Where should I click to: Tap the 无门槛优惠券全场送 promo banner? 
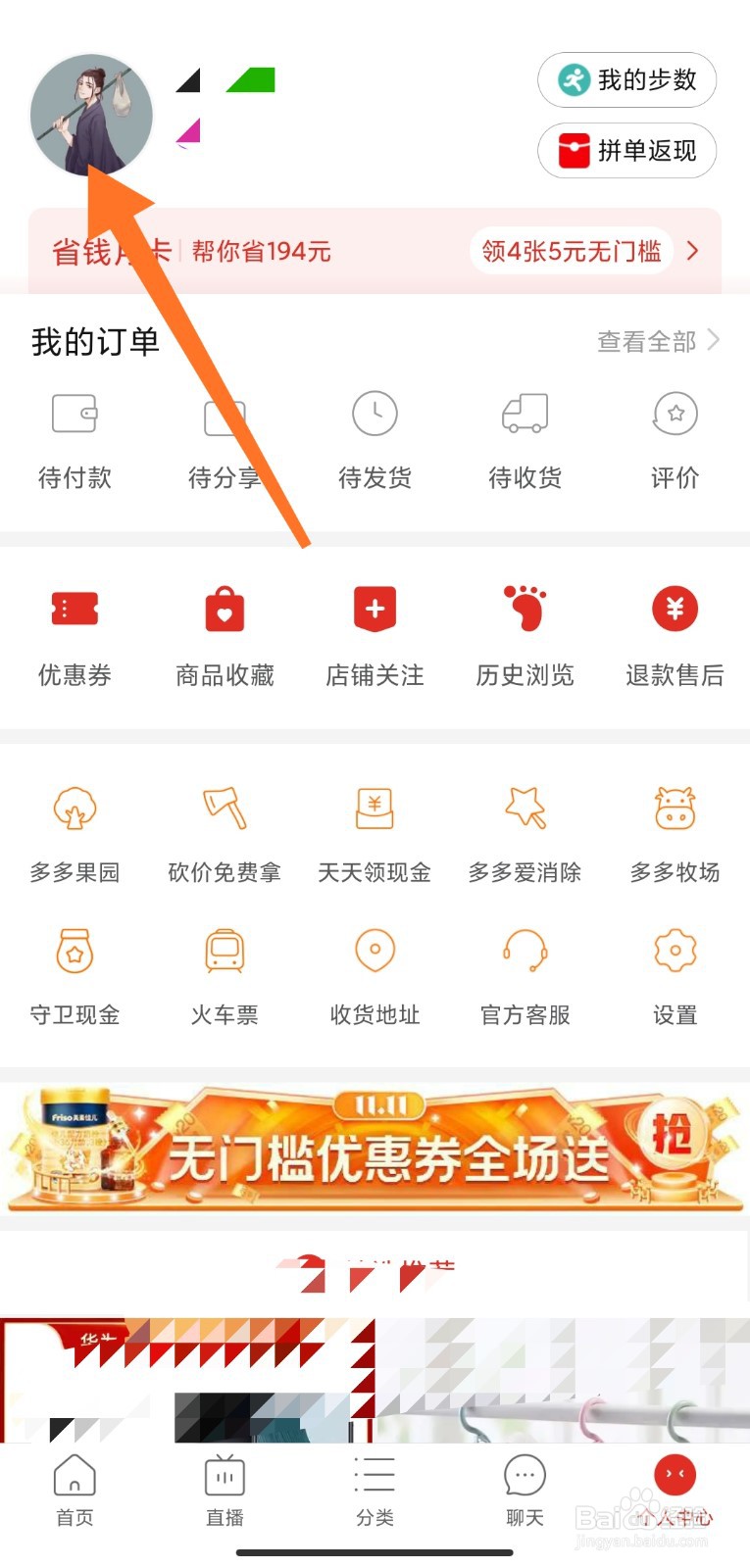coord(375,1151)
